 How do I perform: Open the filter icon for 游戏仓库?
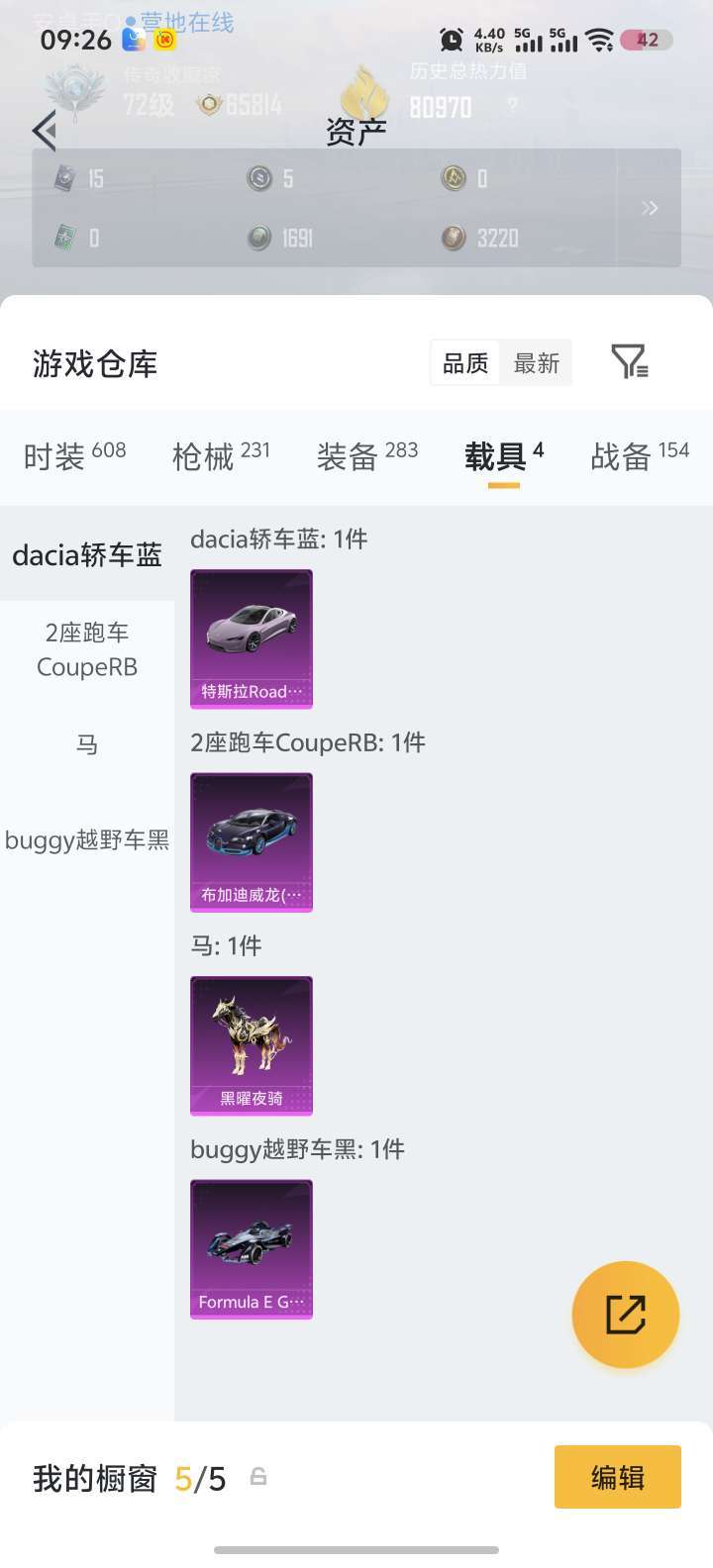point(629,362)
